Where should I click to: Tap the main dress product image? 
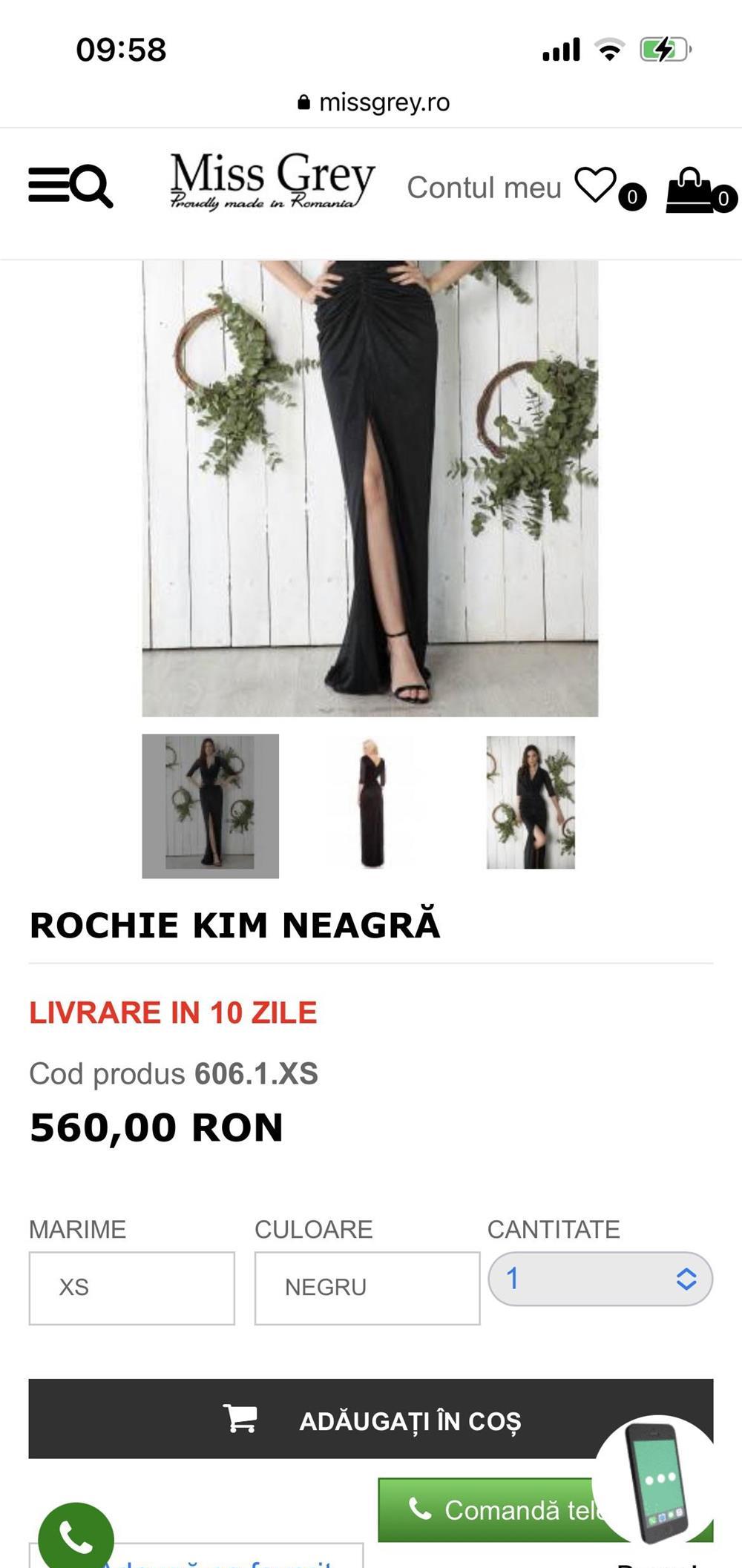pos(370,487)
